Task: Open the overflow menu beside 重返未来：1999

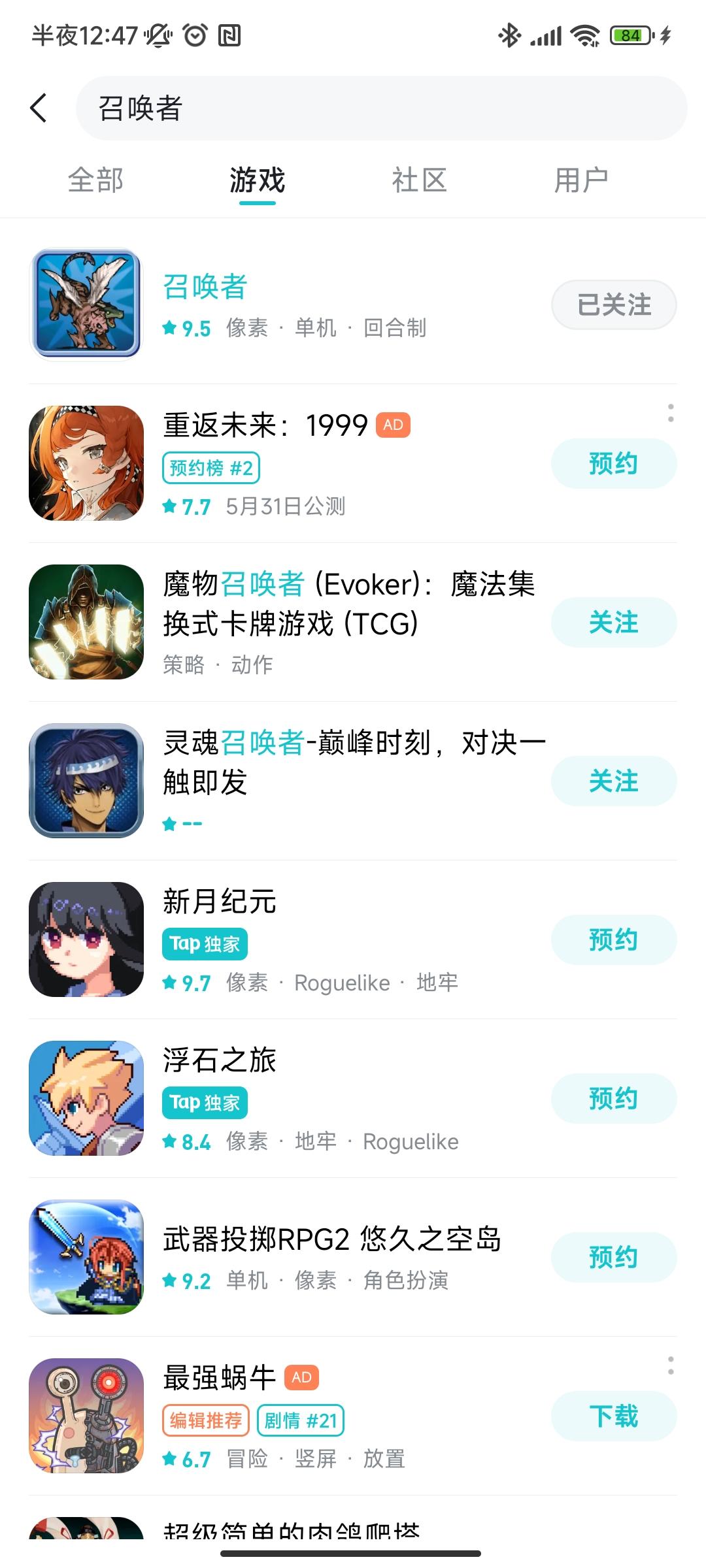Action: click(x=671, y=413)
